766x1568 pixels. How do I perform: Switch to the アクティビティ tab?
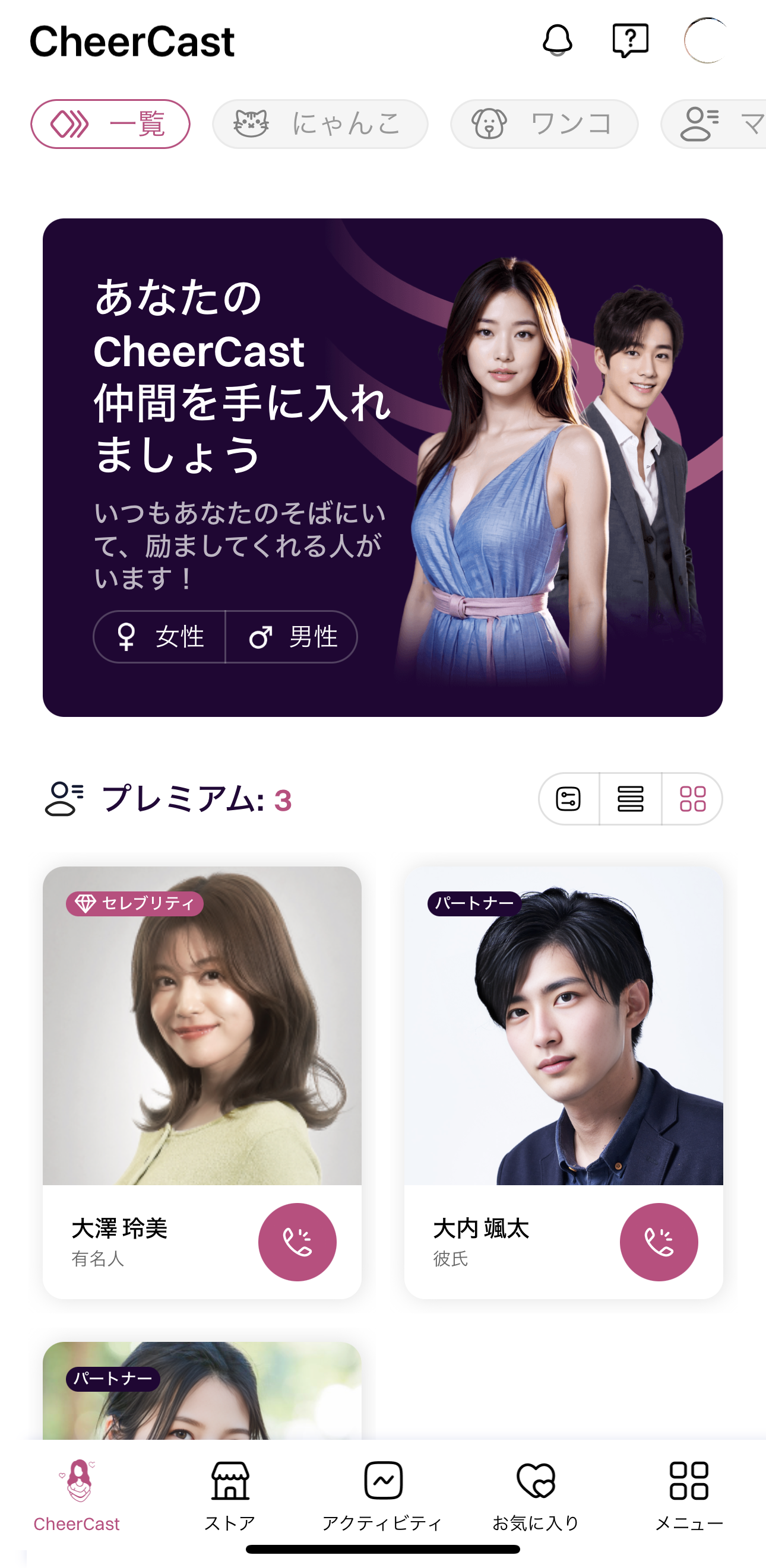point(383,1494)
